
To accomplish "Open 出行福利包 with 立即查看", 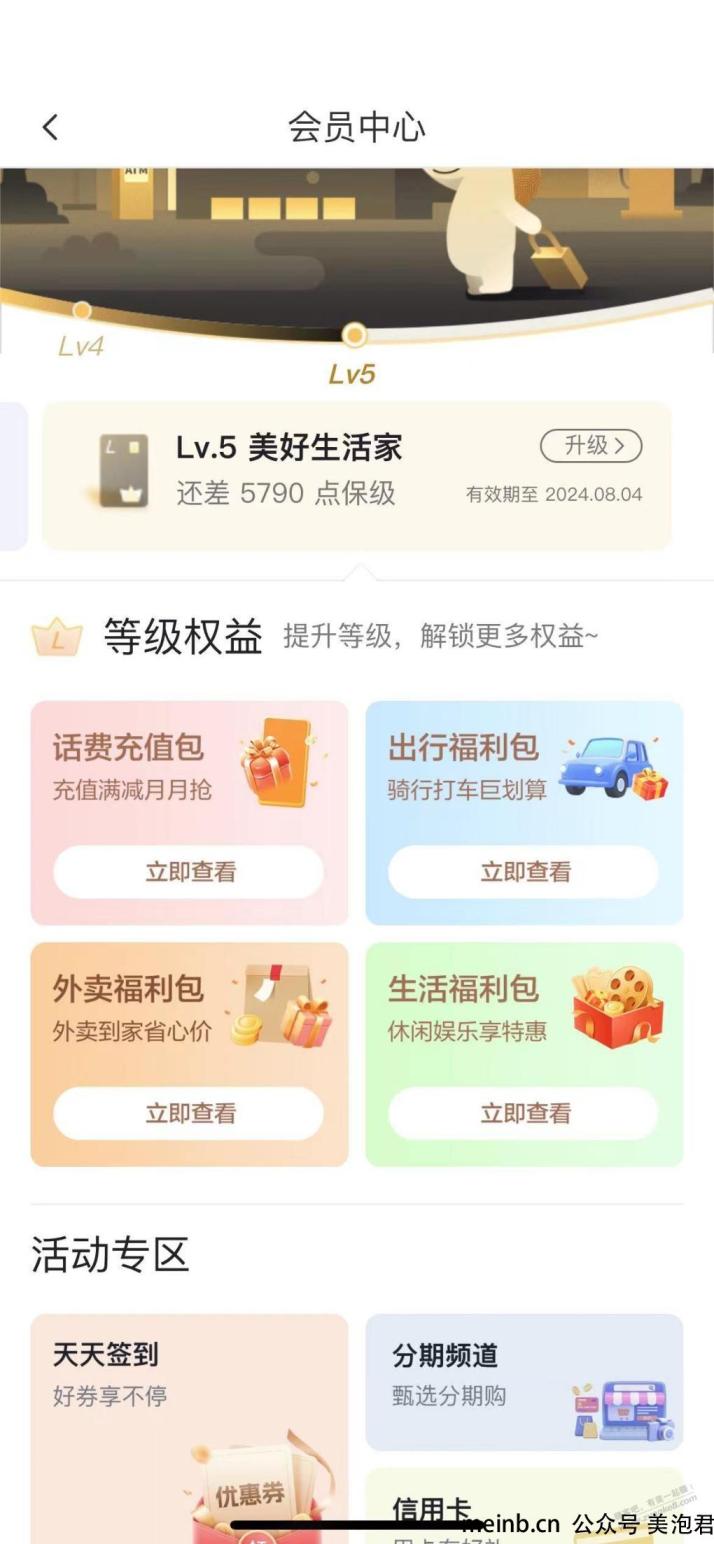I will click(523, 871).
